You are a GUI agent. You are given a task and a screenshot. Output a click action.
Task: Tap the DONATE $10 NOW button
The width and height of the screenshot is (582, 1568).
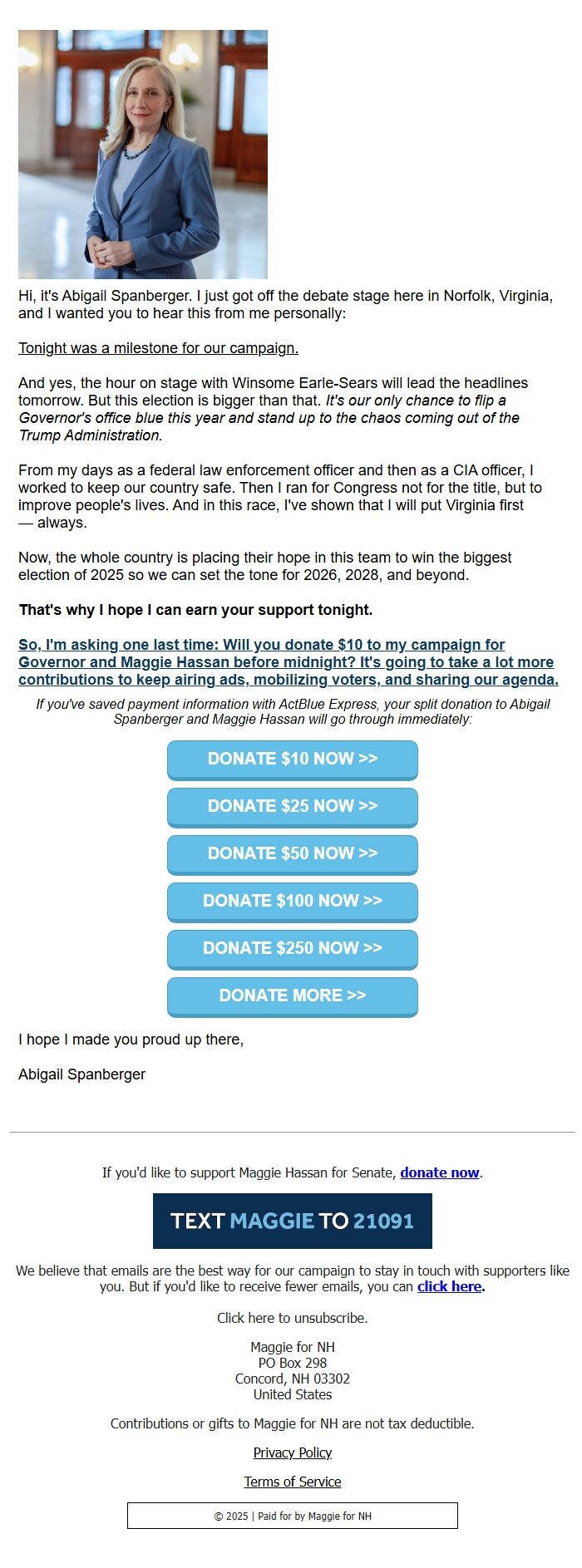292,759
